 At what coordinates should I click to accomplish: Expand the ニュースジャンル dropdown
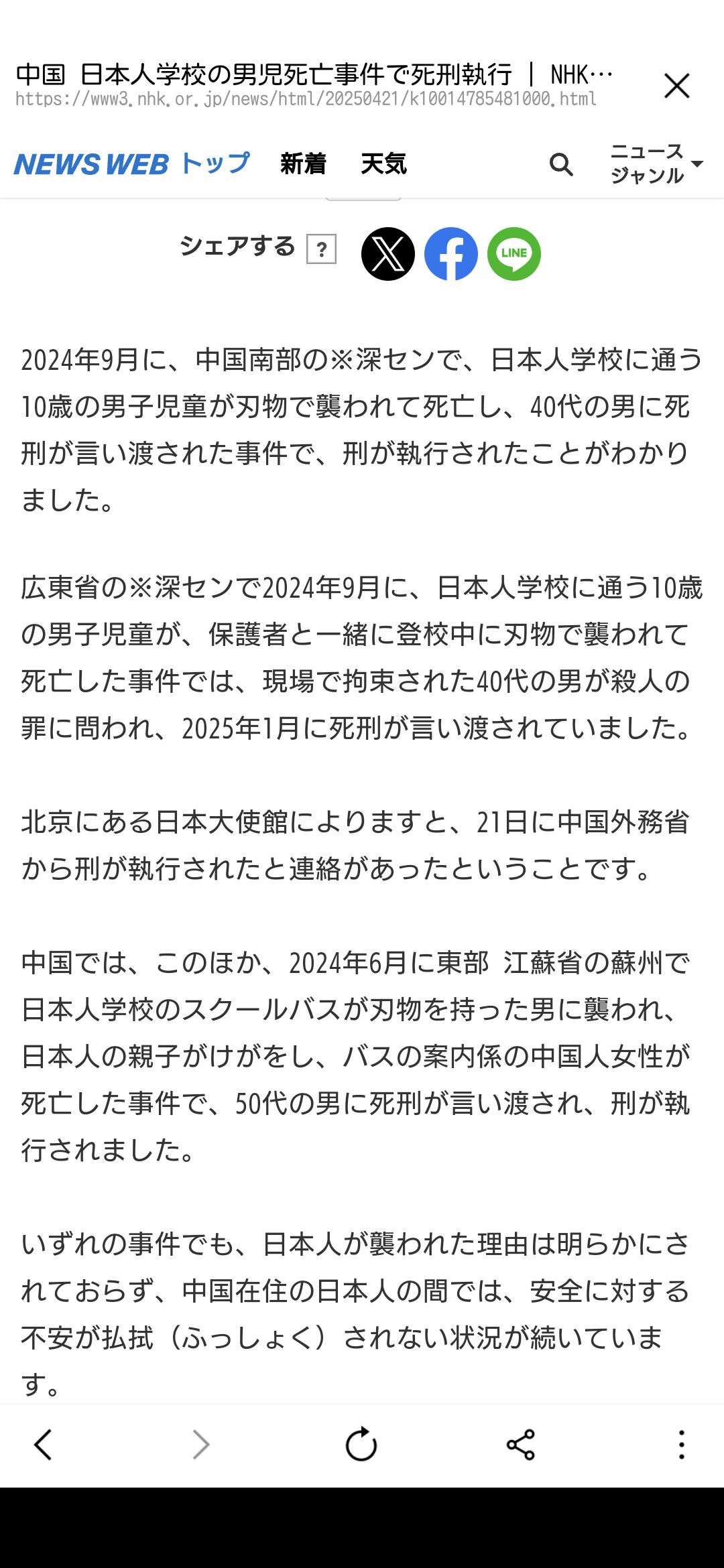pos(656,164)
